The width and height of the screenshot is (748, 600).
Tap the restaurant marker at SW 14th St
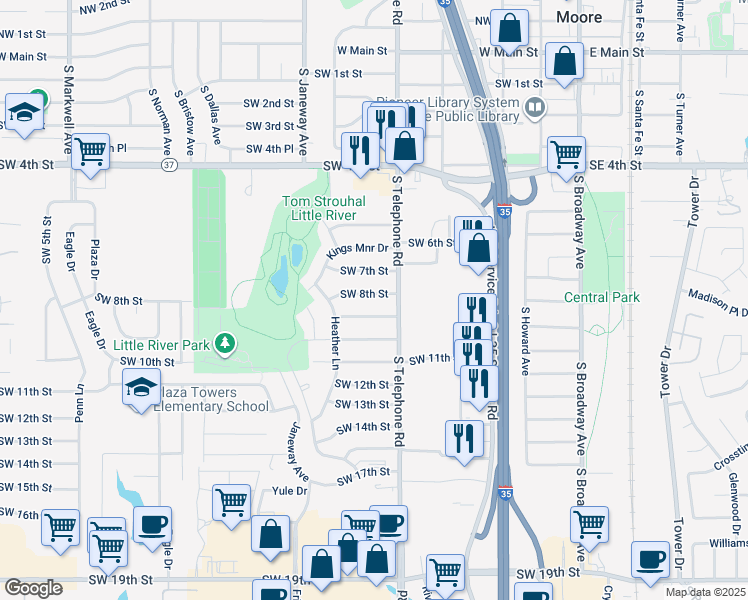[x=464, y=438]
